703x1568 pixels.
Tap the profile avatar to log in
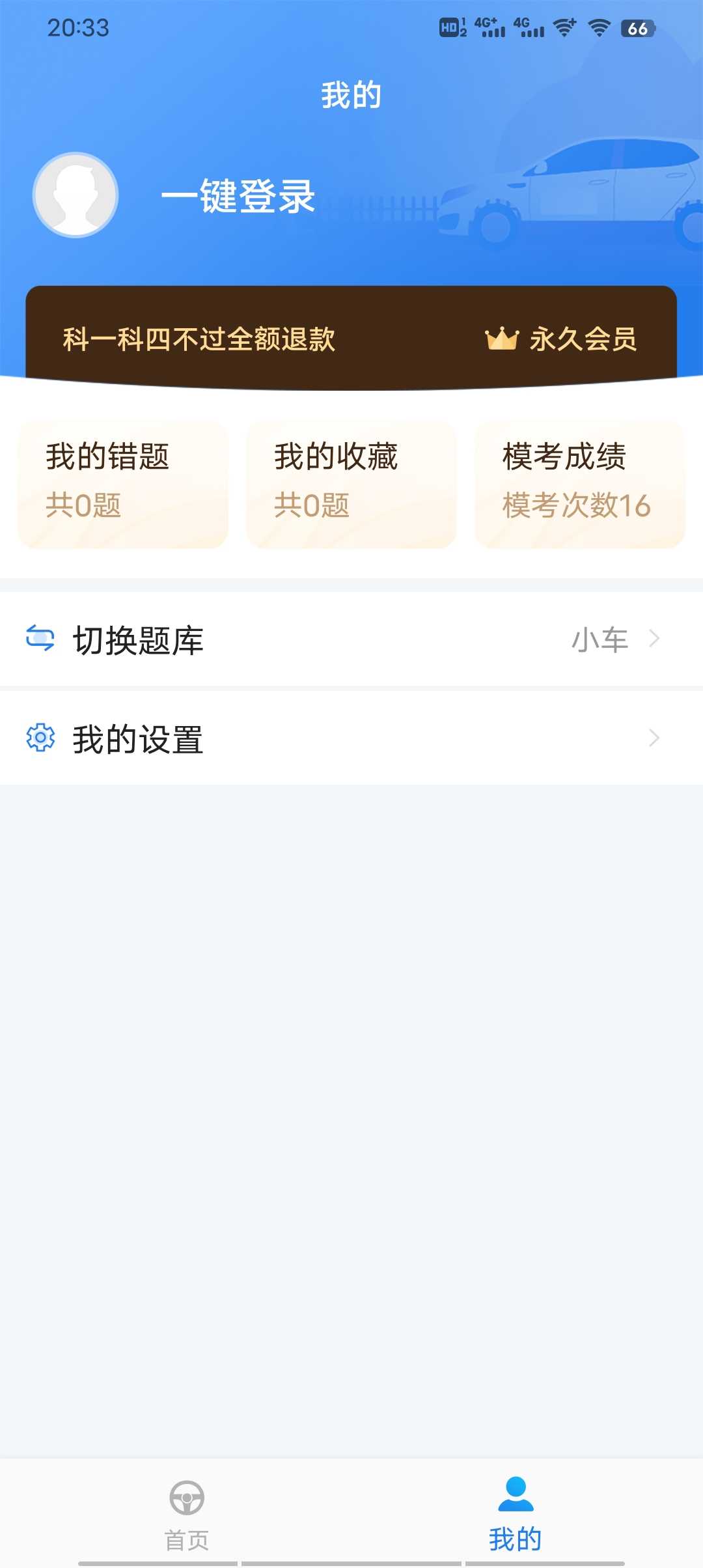(x=76, y=195)
